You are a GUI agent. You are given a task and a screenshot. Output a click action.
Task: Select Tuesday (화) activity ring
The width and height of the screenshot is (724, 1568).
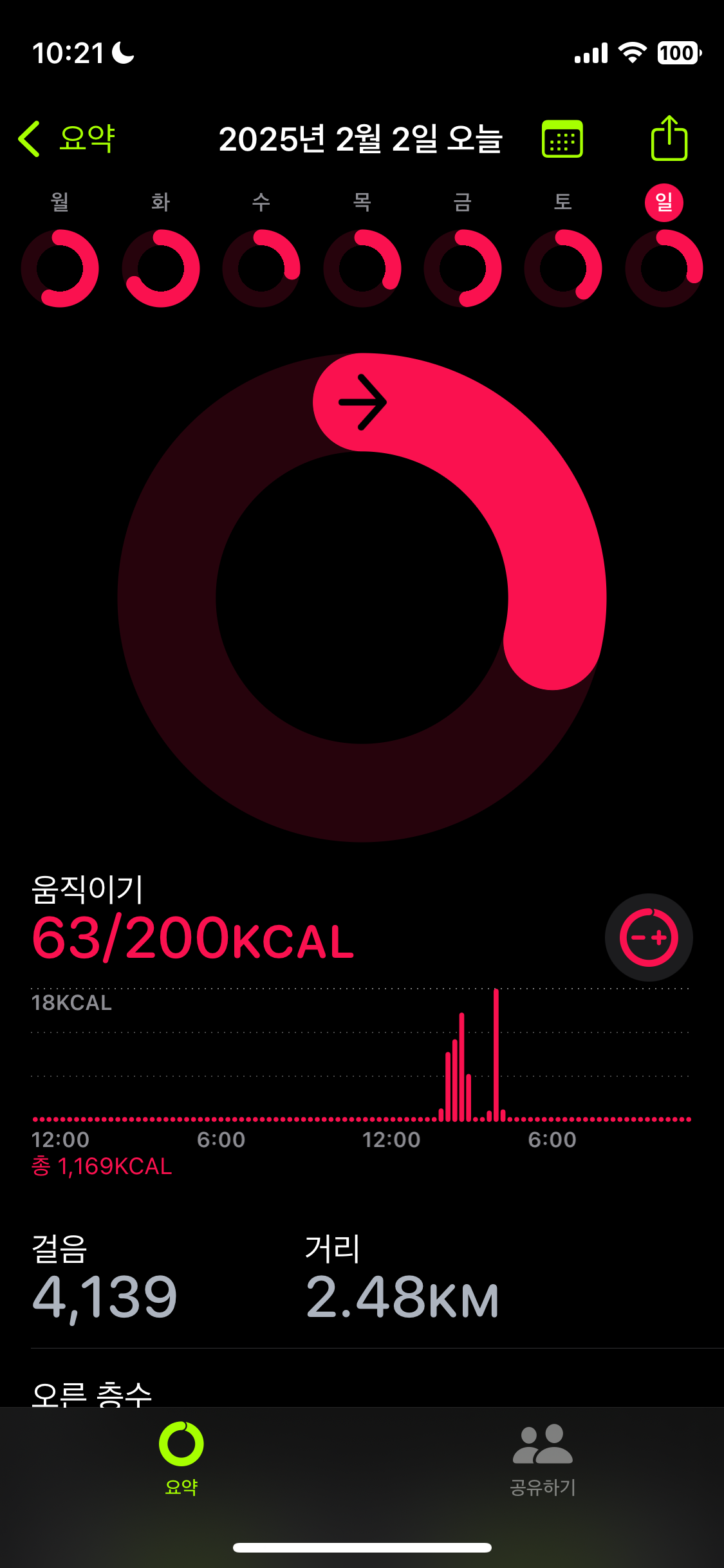click(161, 268)
